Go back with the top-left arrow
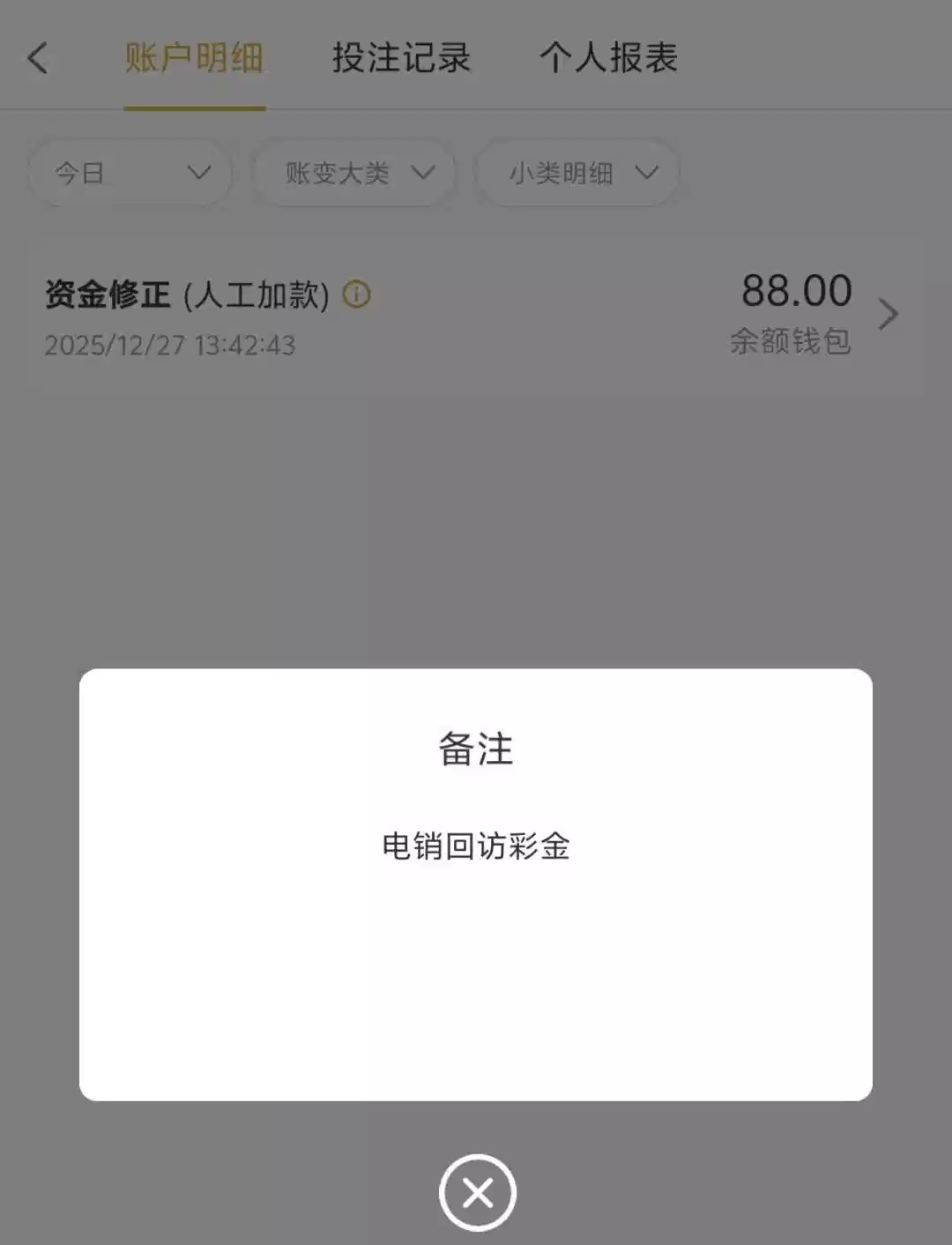Viewport: 952px width, 1245px height. click(x=38, y=59)
